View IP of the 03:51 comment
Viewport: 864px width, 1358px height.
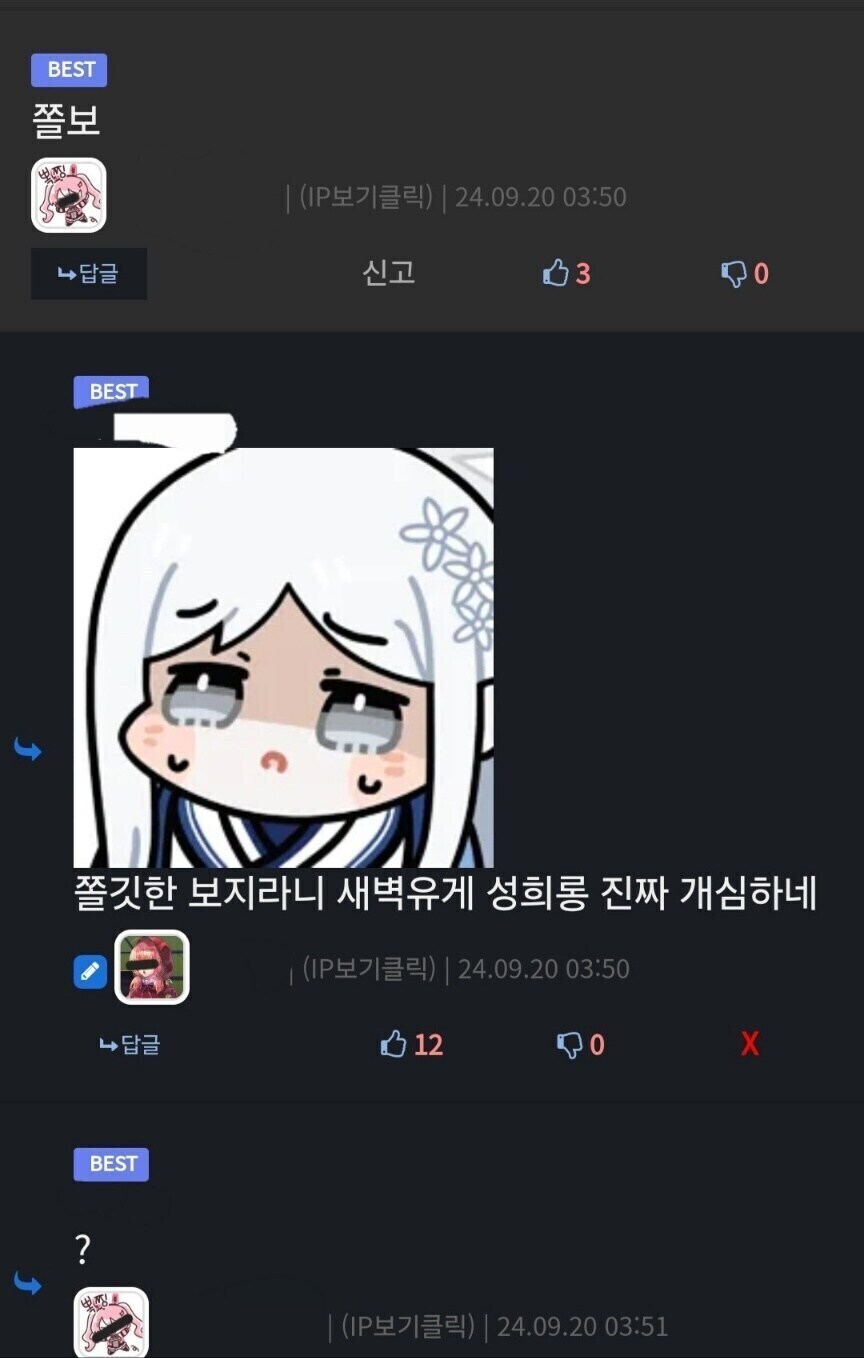[x=408, y=1327]
